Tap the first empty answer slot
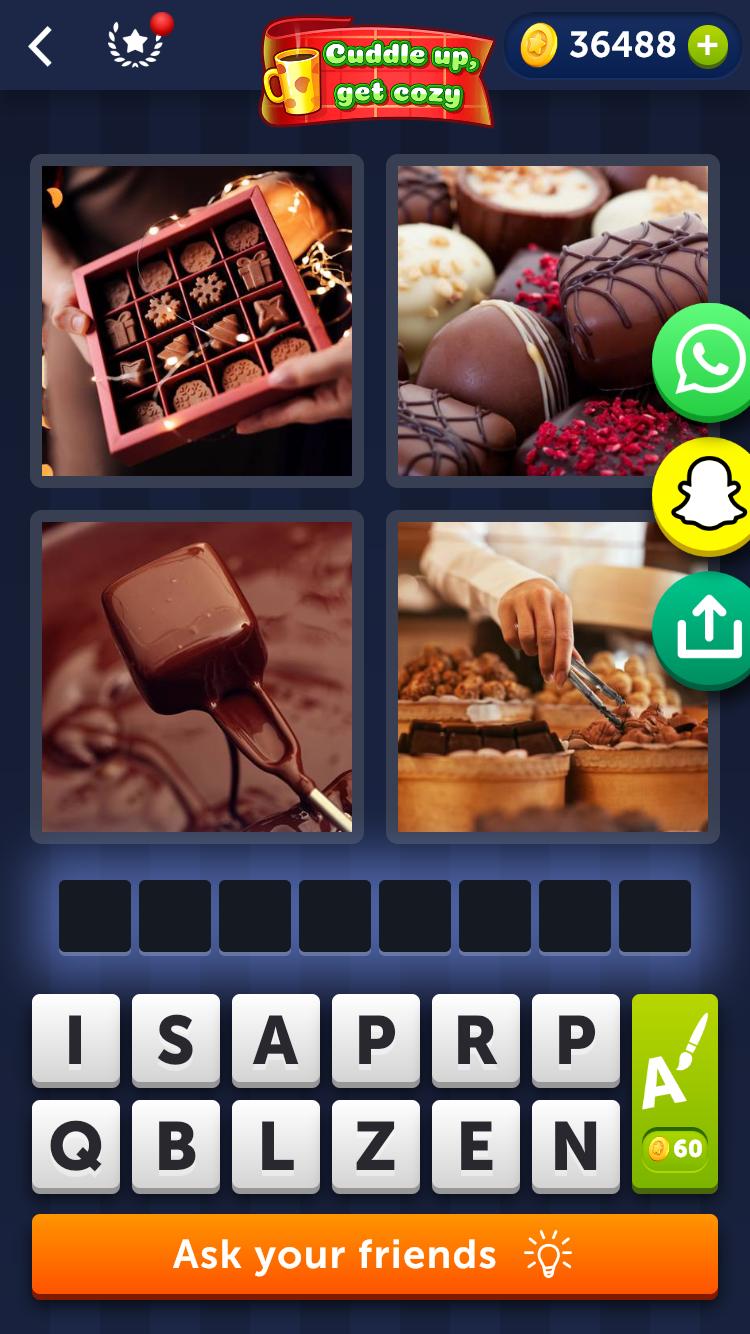The height and width of the screenshot is (1334, 750). (95, 916)
